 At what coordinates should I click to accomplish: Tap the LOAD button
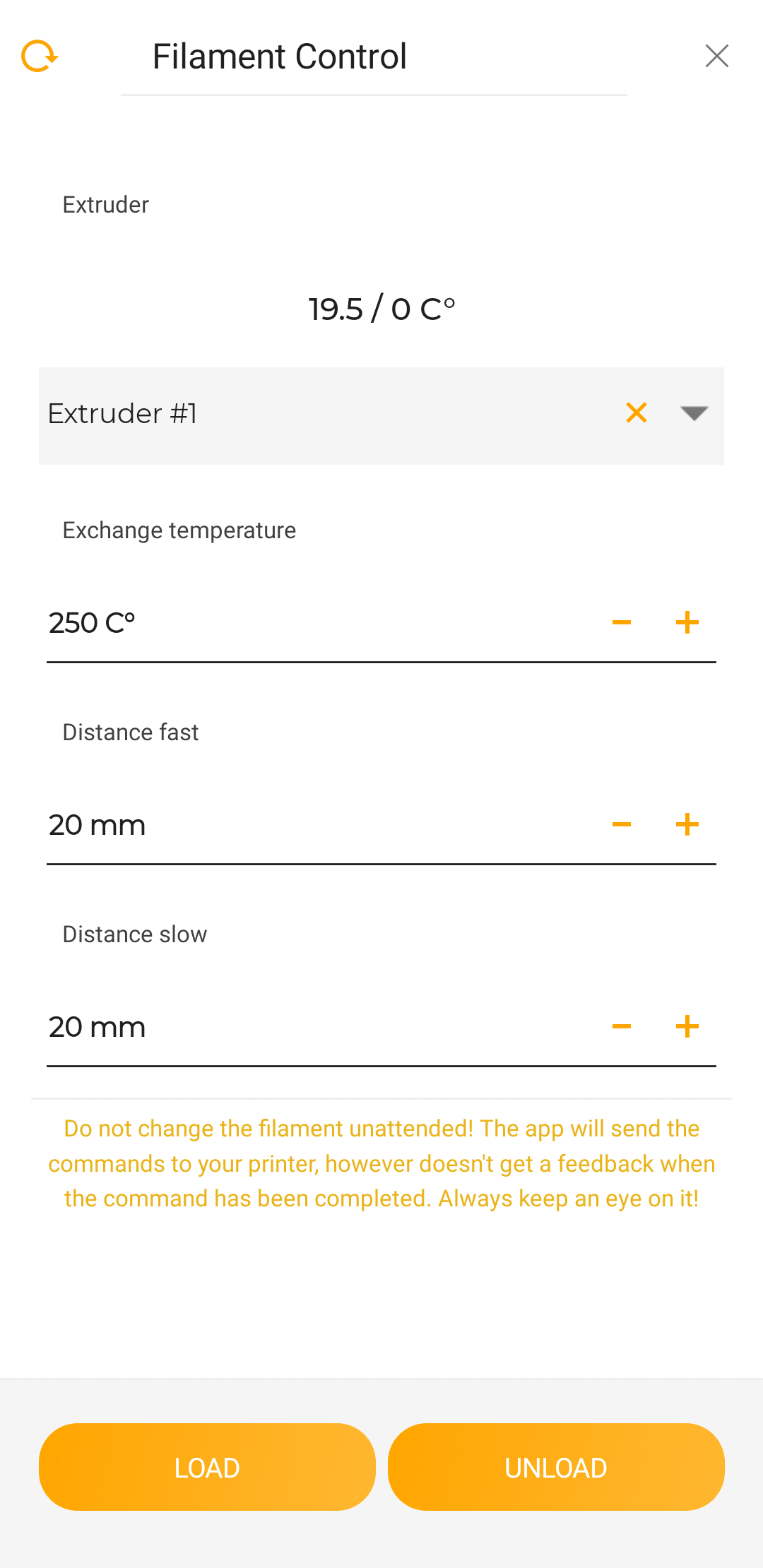click(x=207, y=1467)
